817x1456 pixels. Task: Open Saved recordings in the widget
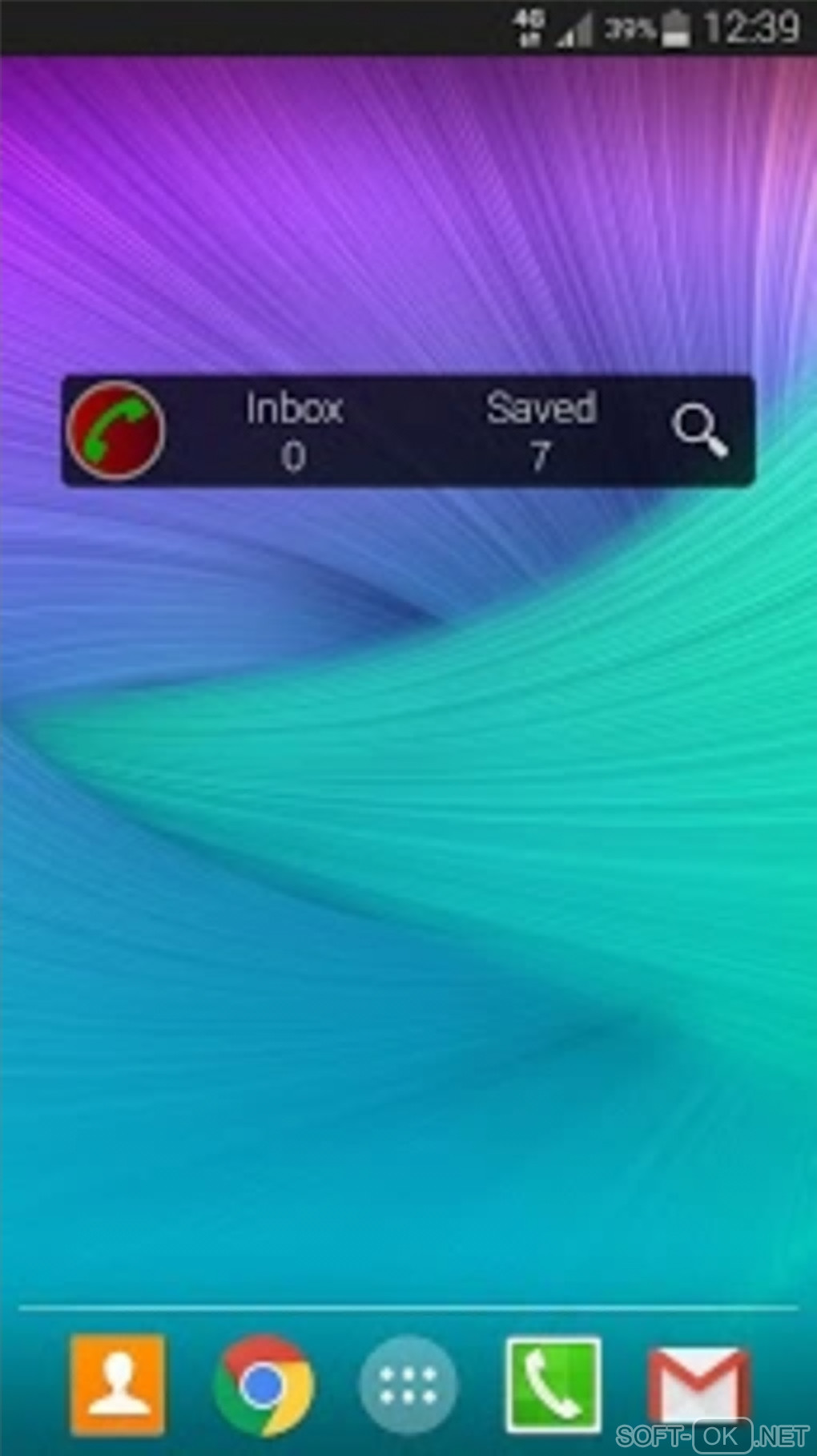(541, 431)
